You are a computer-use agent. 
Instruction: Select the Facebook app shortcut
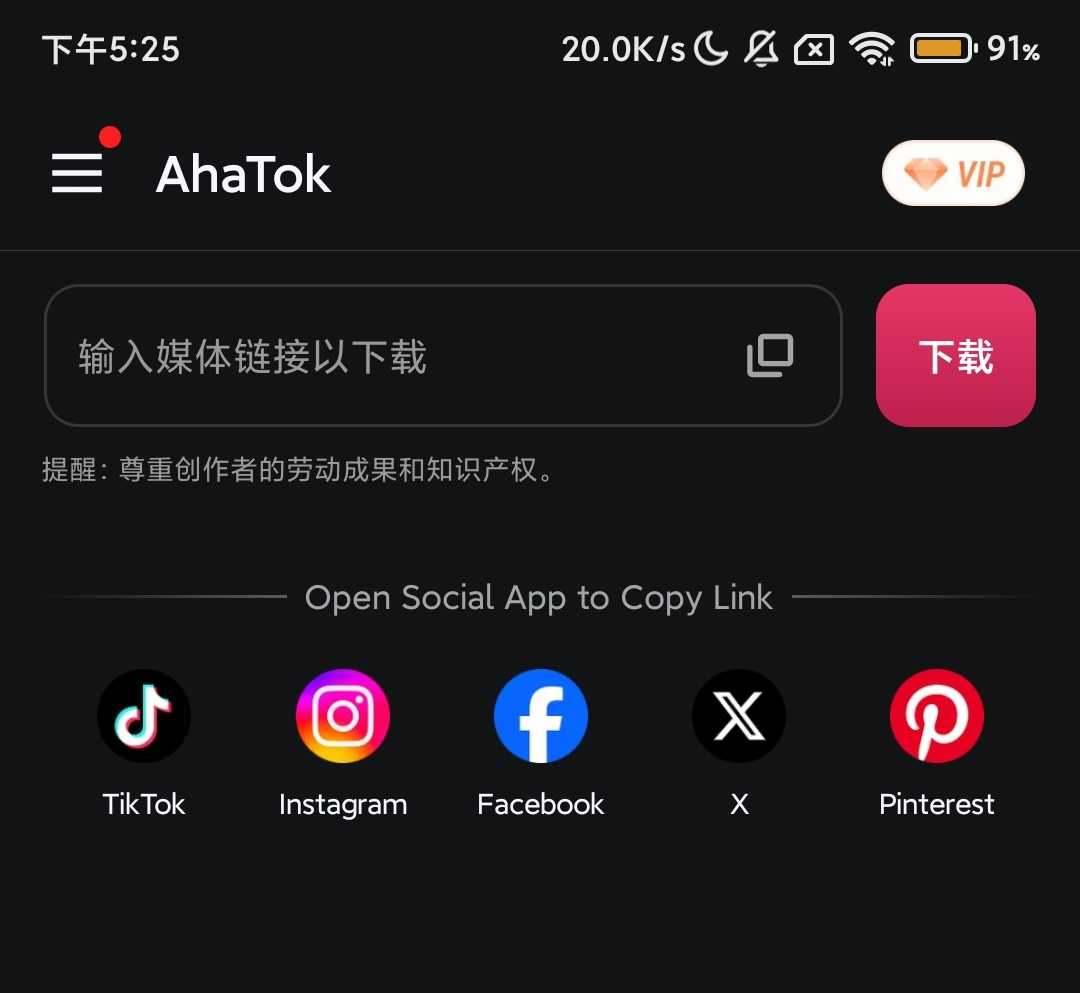tap(541, 716)
